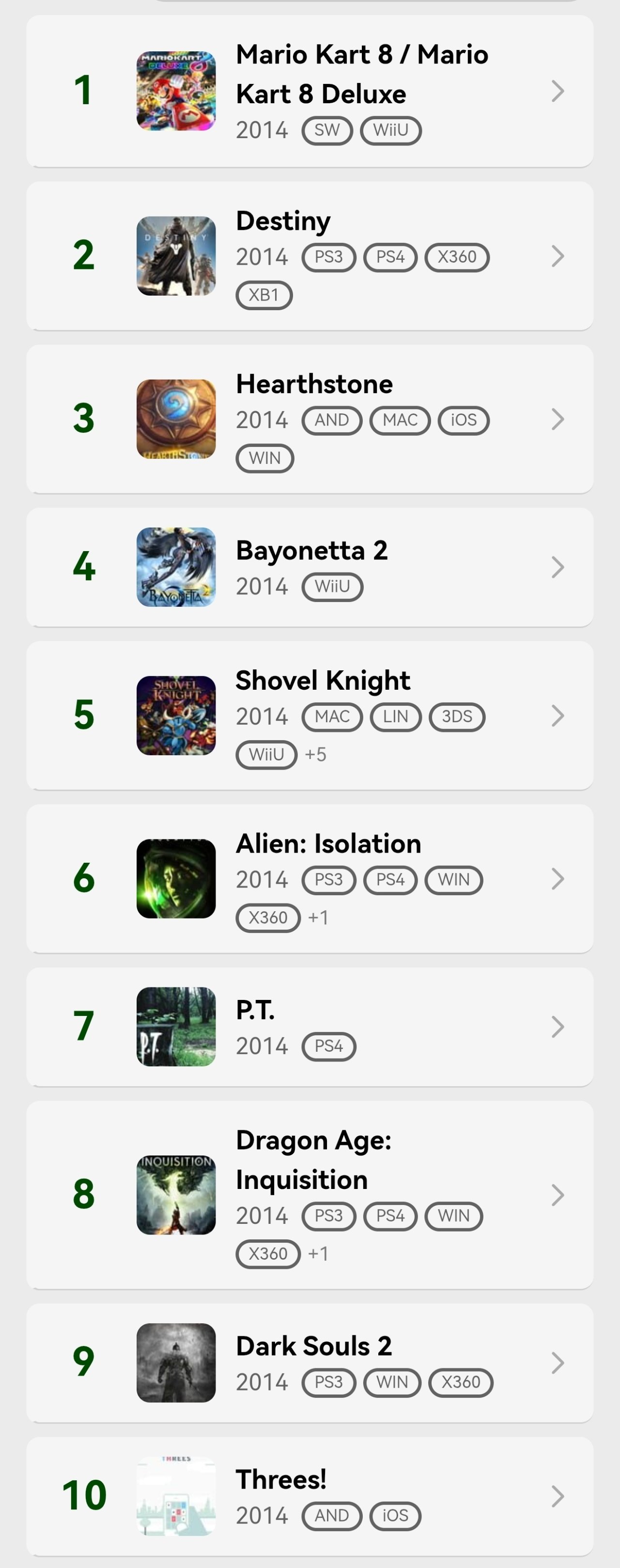620x1568 pixels.
Task: Select Dark Souls 2 from the list
Action: [313, 1346]
